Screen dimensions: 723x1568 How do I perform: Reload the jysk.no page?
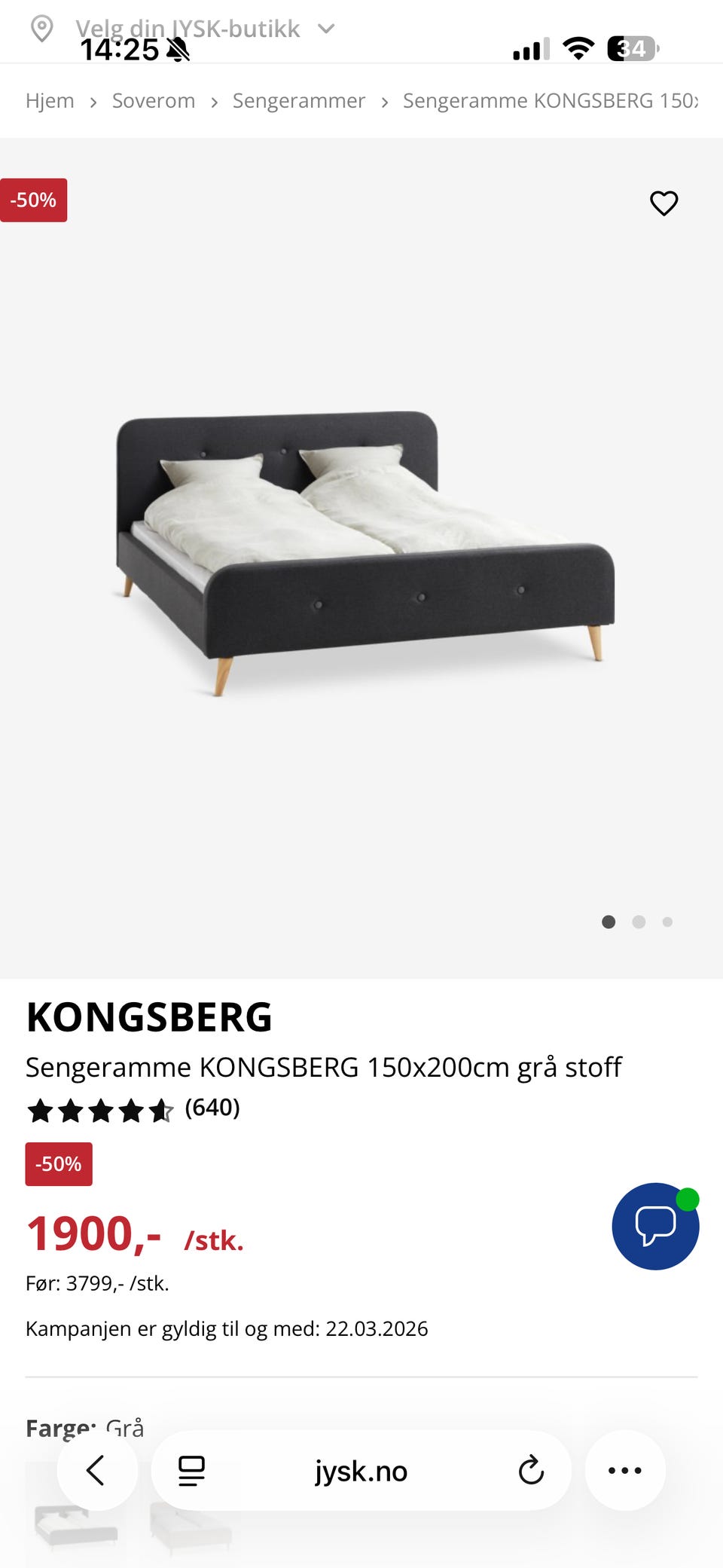531,1470
